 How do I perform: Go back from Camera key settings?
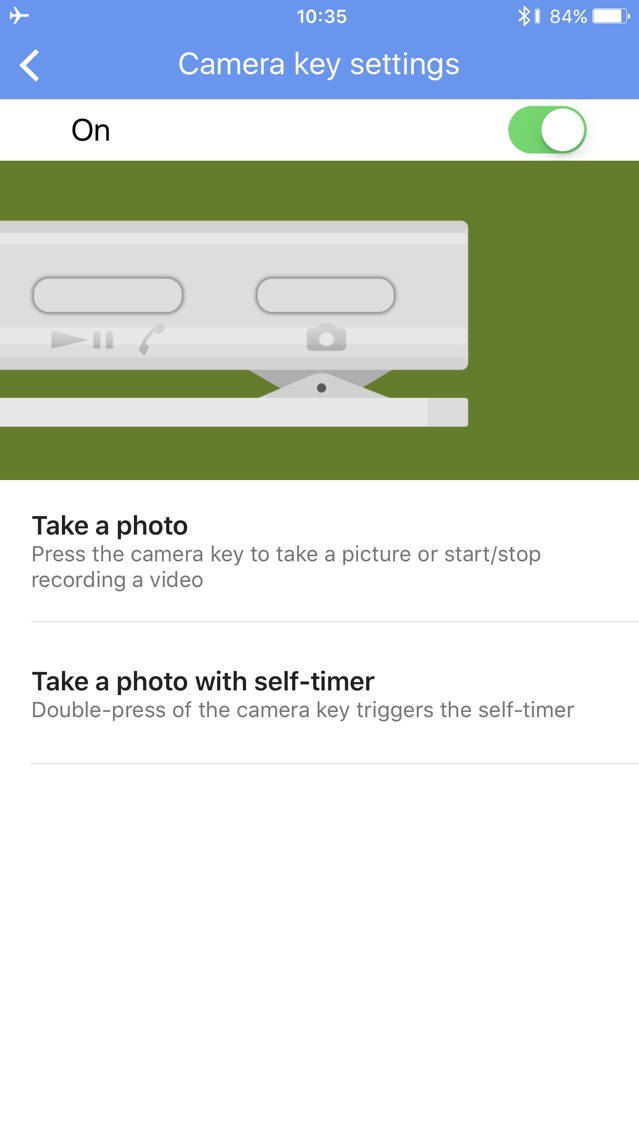pyautogui.click(x=29, y=65)
